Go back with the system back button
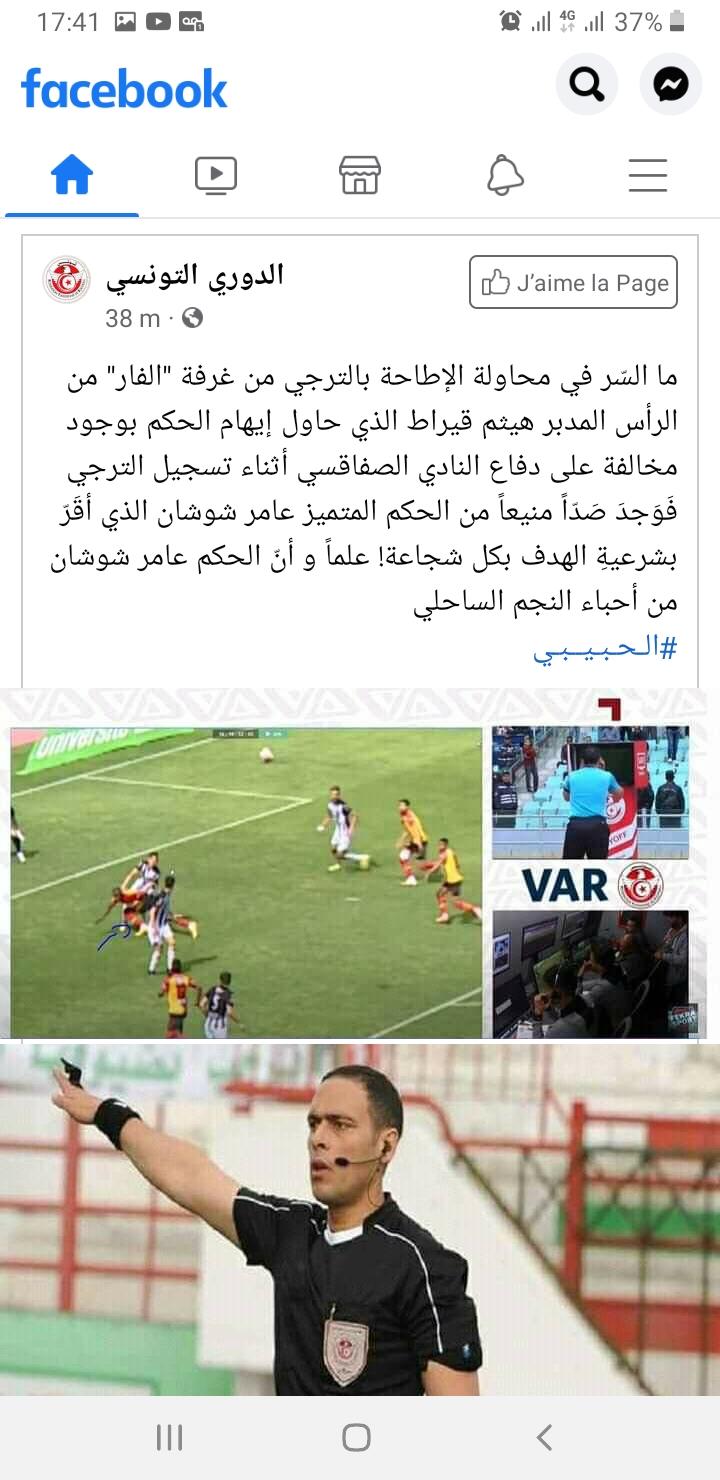The width and height of the screenshot is (720, 1480). click(544, 1438)
